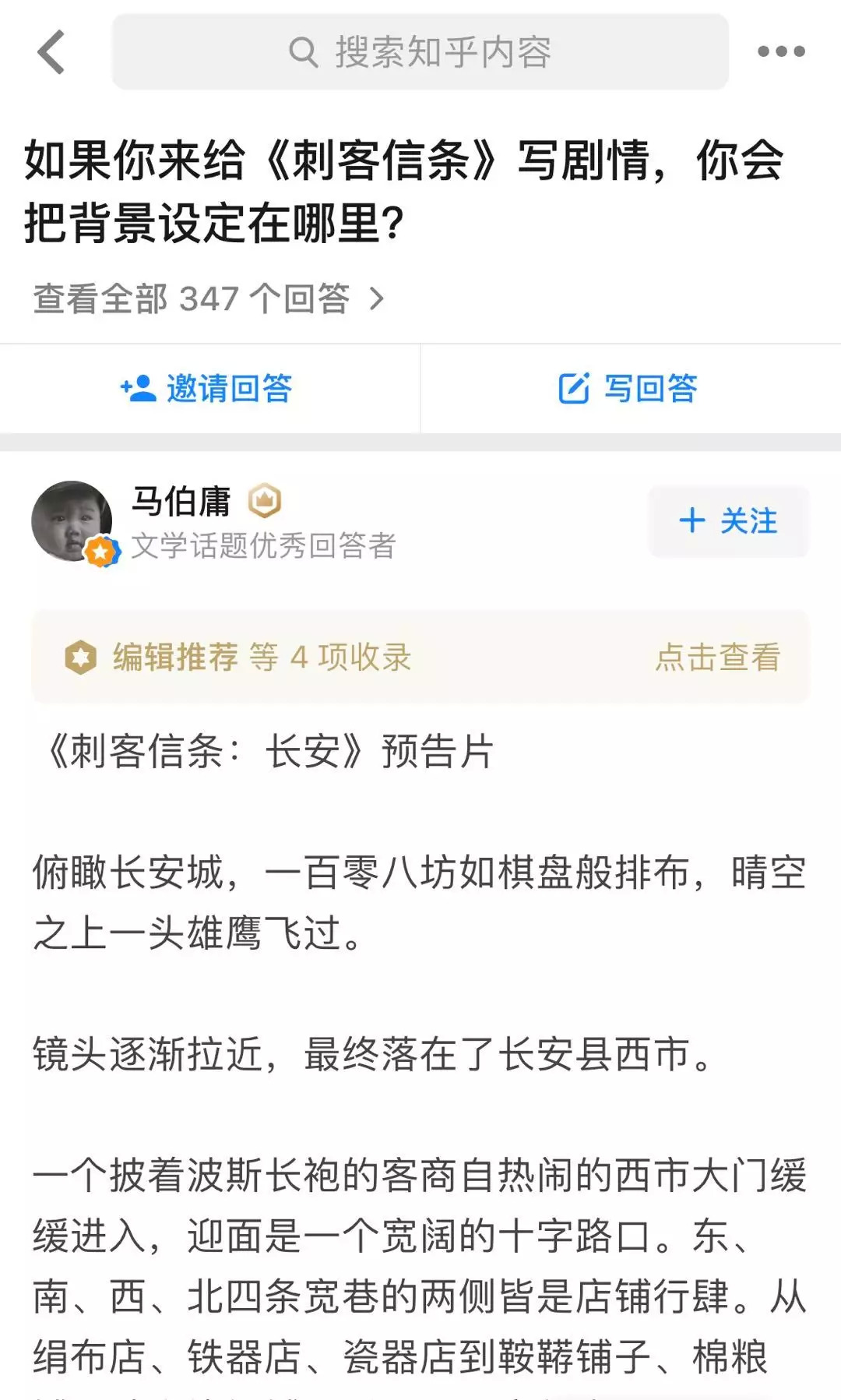Go back using the top-left arrow
The height and width of the screenshot is (1400, 841).
[x=51, y=52]
